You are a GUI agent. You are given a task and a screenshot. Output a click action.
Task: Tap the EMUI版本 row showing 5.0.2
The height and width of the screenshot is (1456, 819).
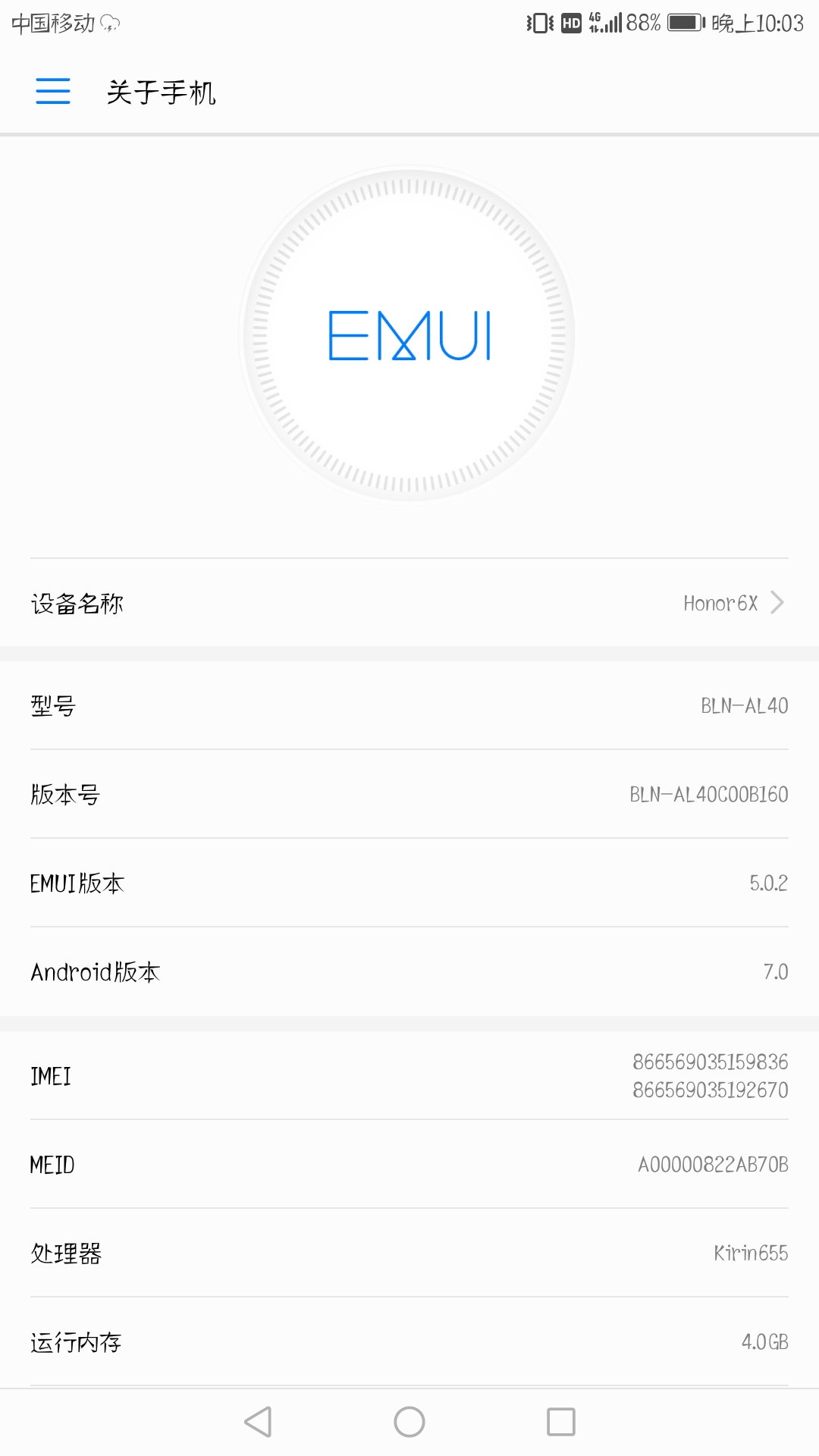click(409, 882)
